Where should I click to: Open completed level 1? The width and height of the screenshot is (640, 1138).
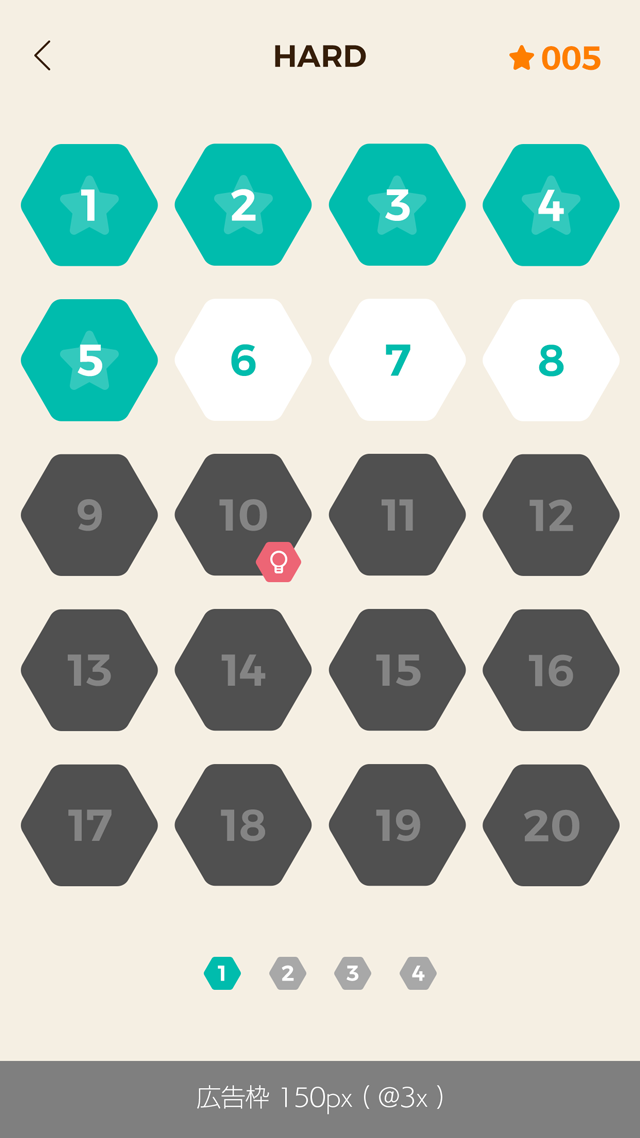pos(89,205)
